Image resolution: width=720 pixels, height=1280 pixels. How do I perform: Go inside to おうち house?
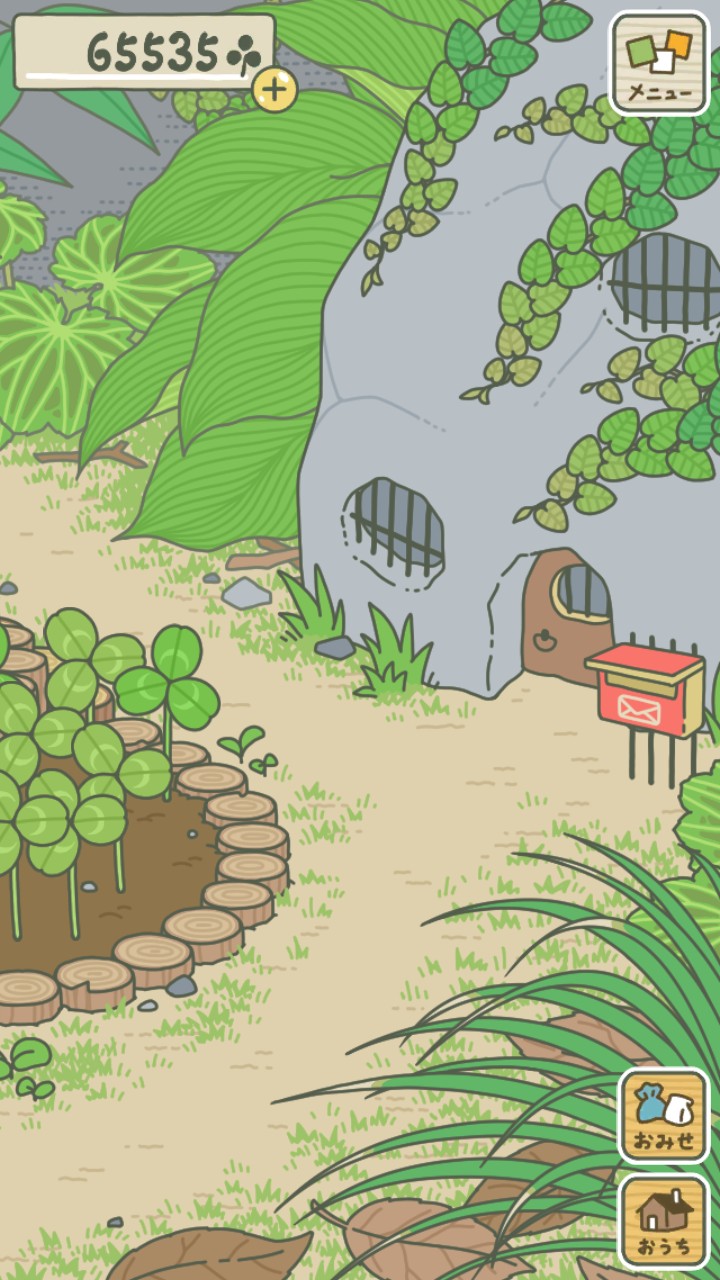tap(663, 1220)
